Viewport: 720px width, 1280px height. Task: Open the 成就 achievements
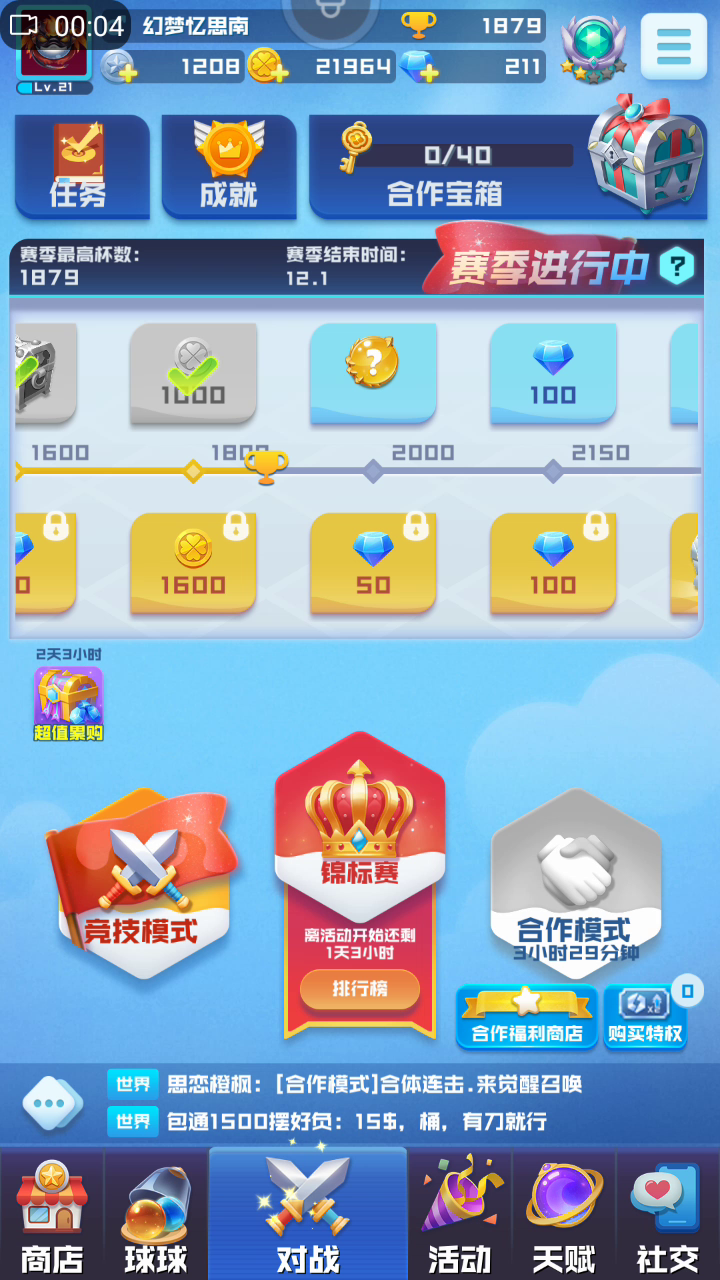[x=229, y=167]
